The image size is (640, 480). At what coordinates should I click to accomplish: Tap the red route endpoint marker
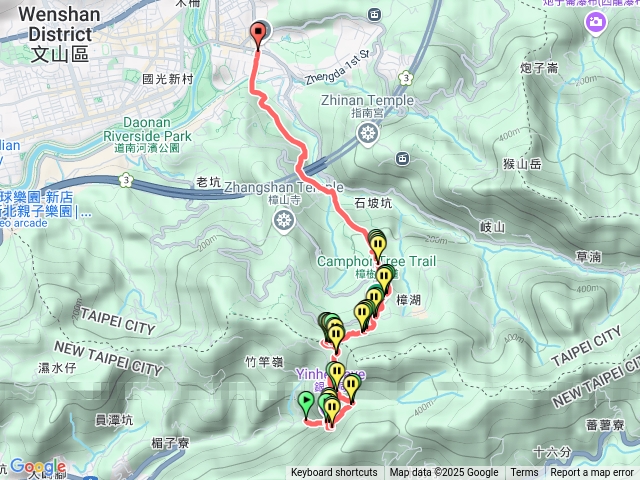261,34
